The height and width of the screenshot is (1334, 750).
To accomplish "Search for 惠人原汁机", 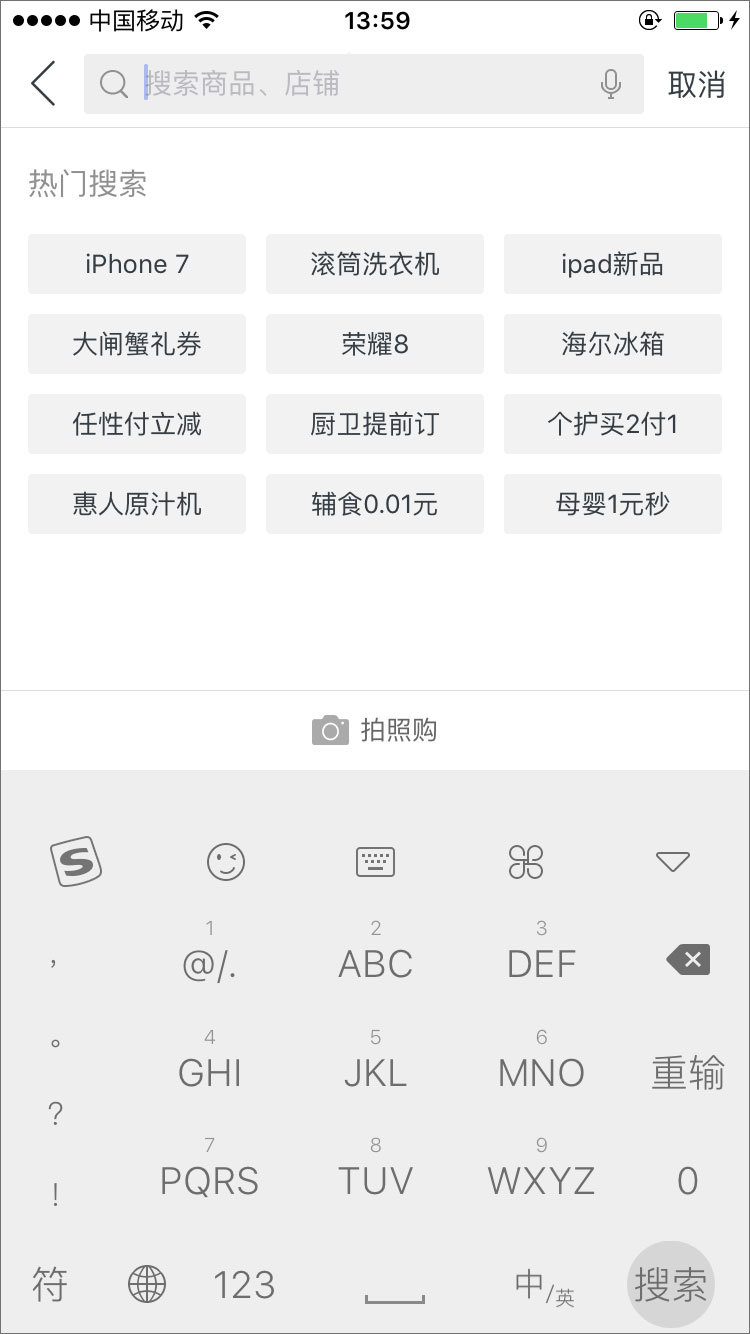I will [137, 504].
